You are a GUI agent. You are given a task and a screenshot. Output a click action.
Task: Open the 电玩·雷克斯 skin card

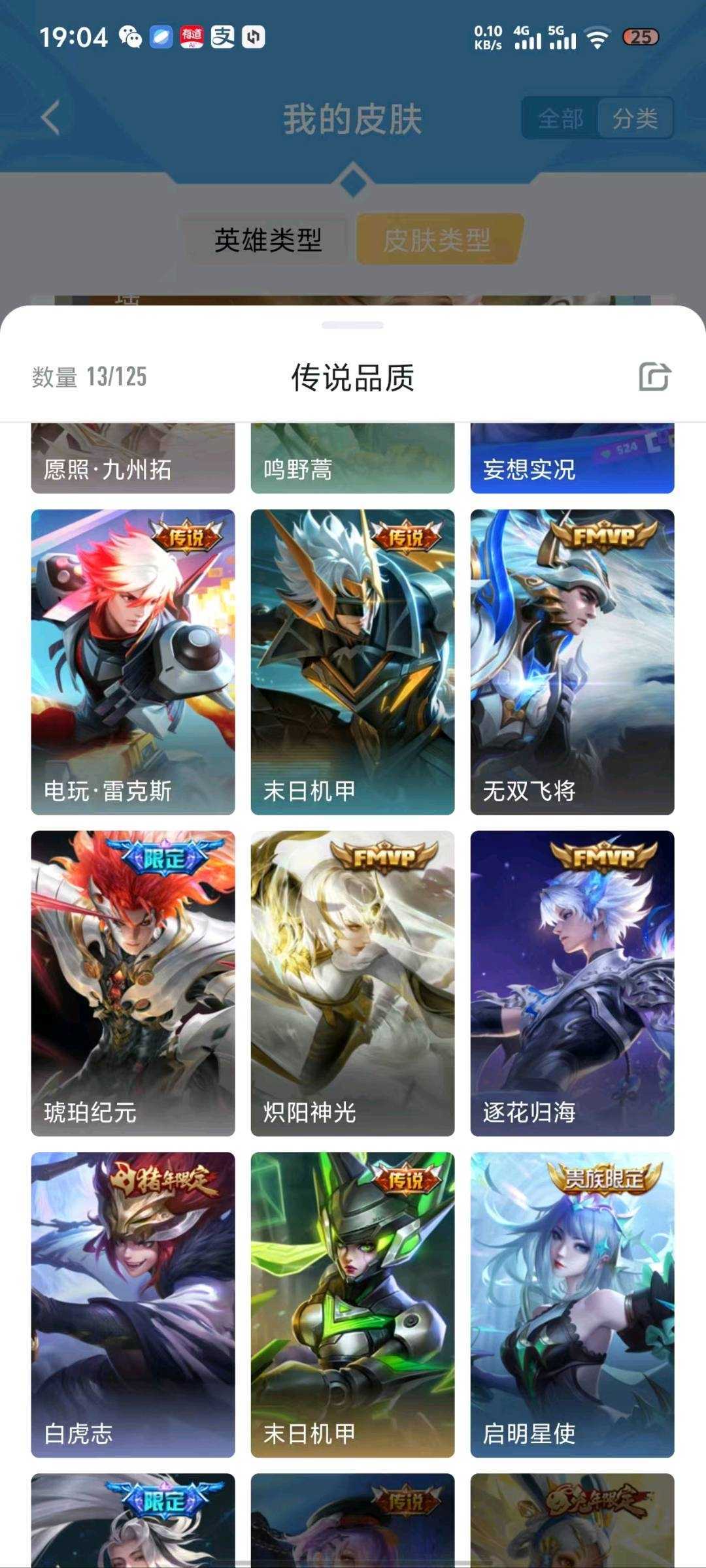click(133, 662)
